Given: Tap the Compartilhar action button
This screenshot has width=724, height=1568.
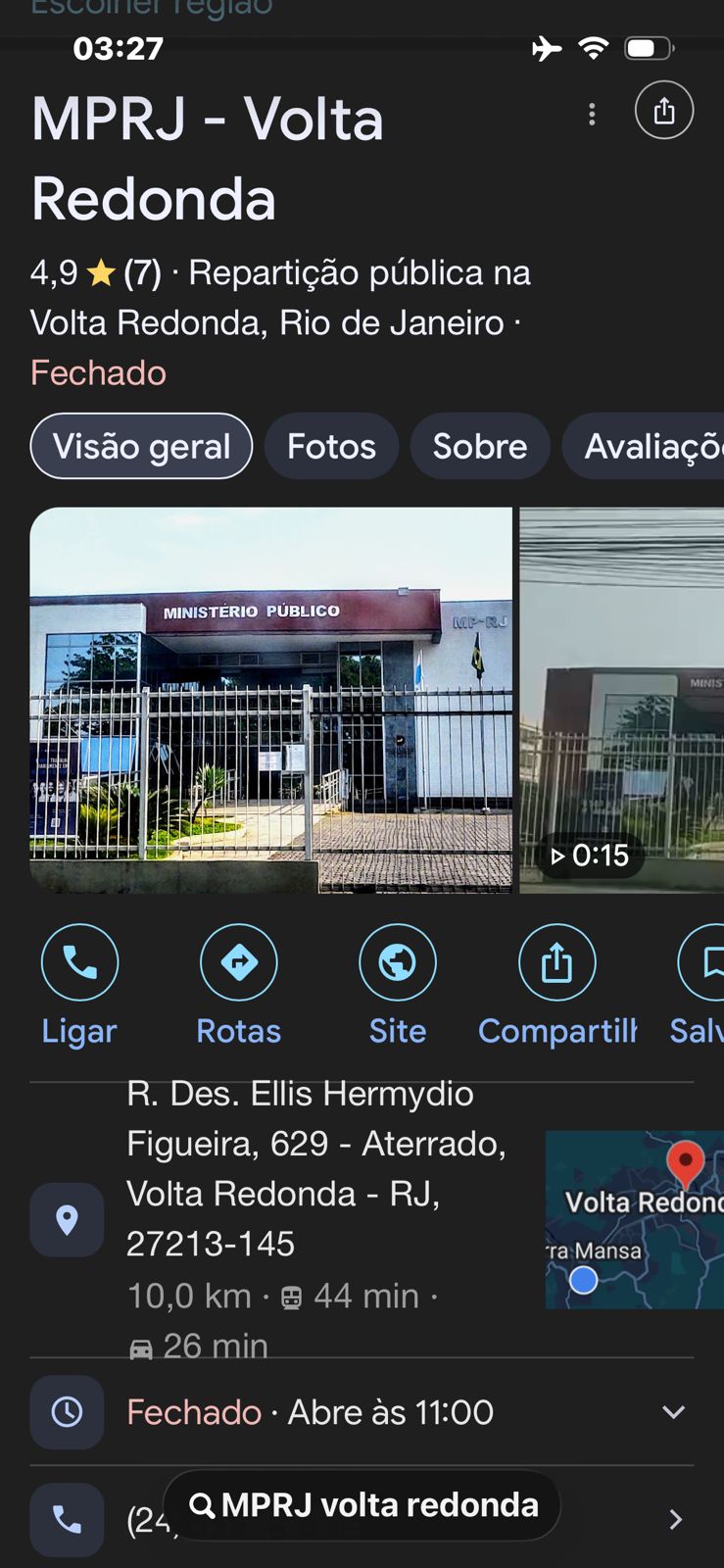Looking at the screenshot, I should [556, 985].
